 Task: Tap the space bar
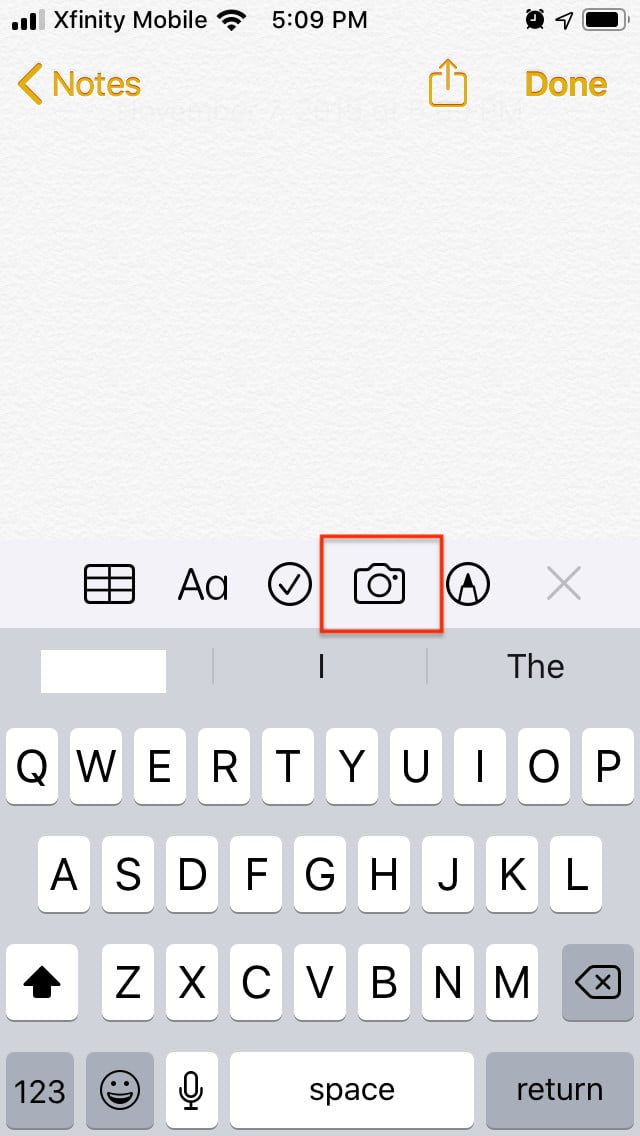(x=352, y=1090)
